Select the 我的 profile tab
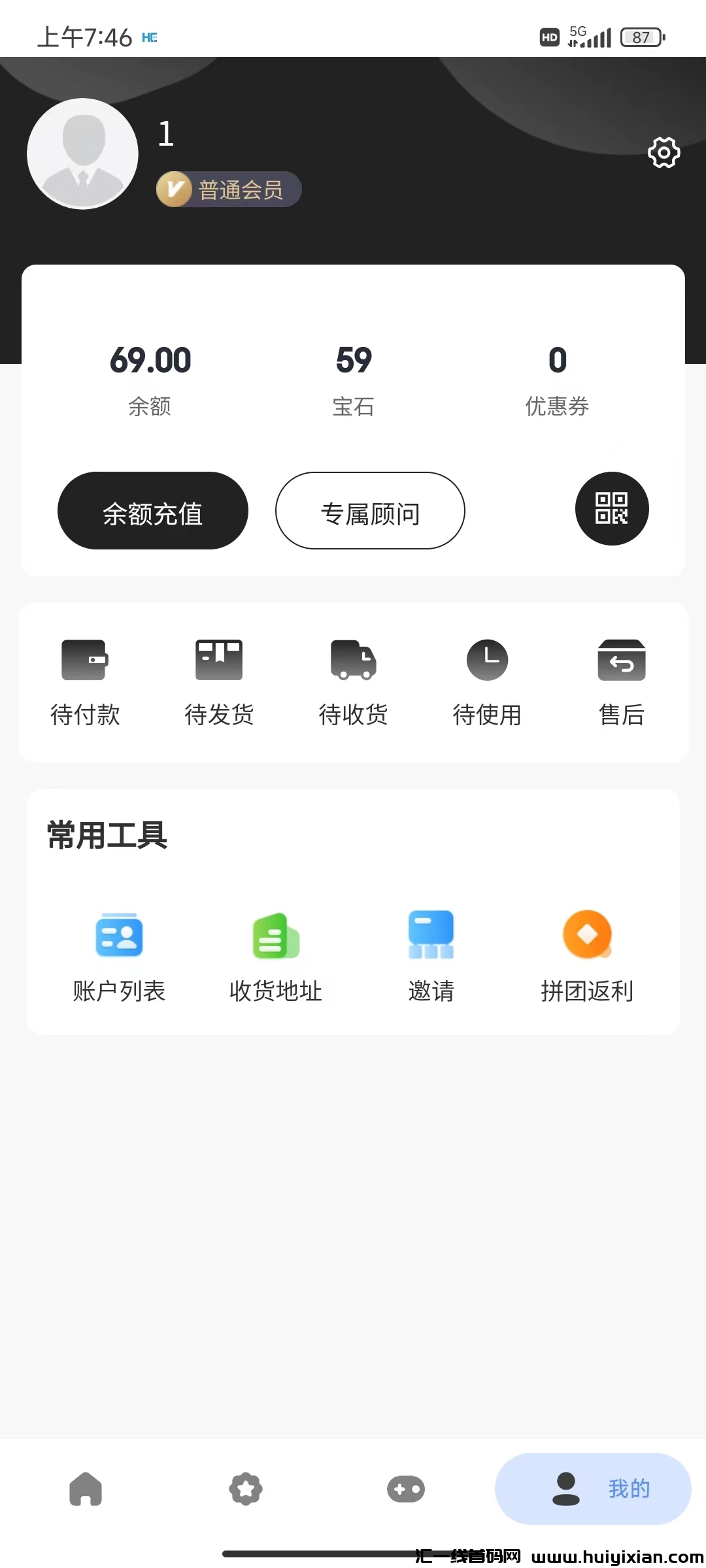The height and width of the screenshot is (1568, 706). 592,1488
